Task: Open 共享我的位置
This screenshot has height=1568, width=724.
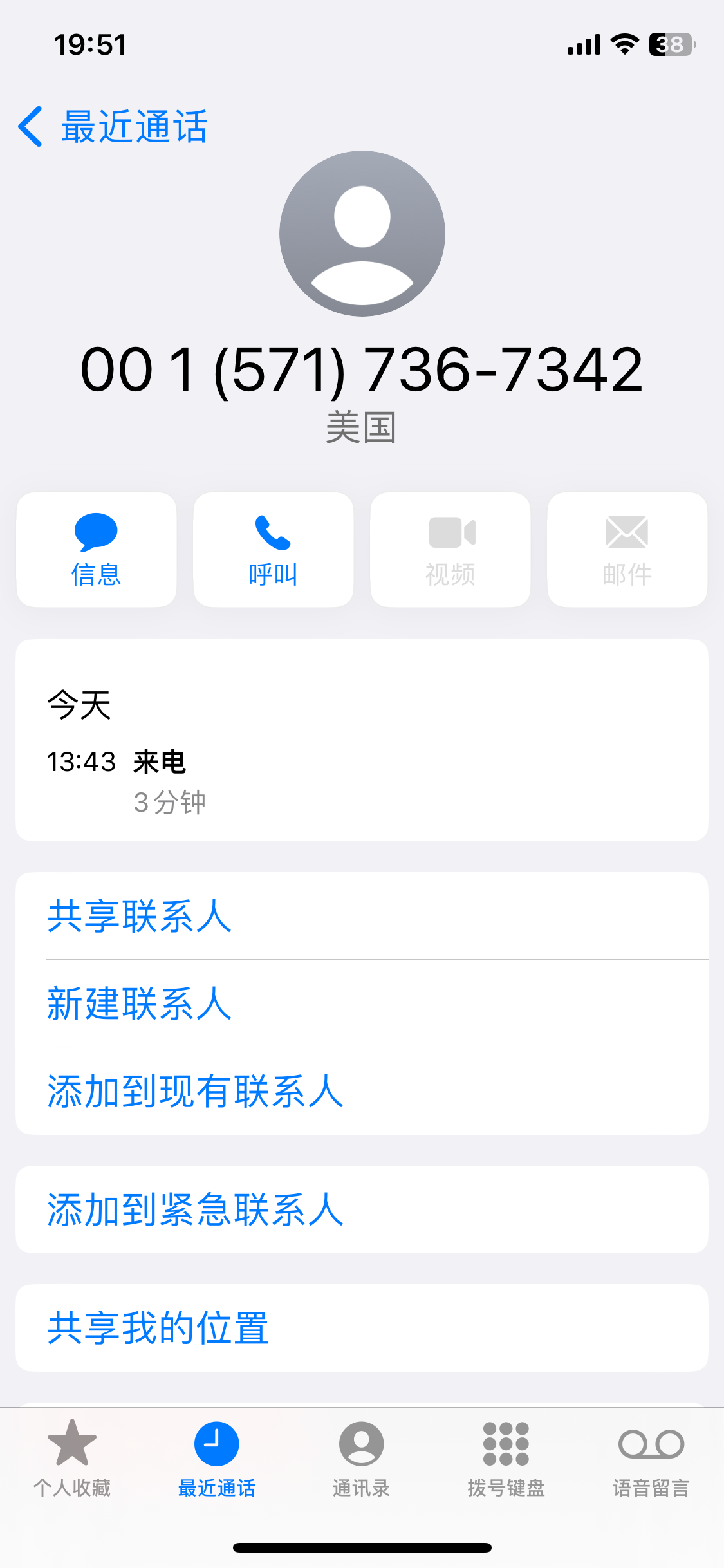Action: tap(158, 1328)
